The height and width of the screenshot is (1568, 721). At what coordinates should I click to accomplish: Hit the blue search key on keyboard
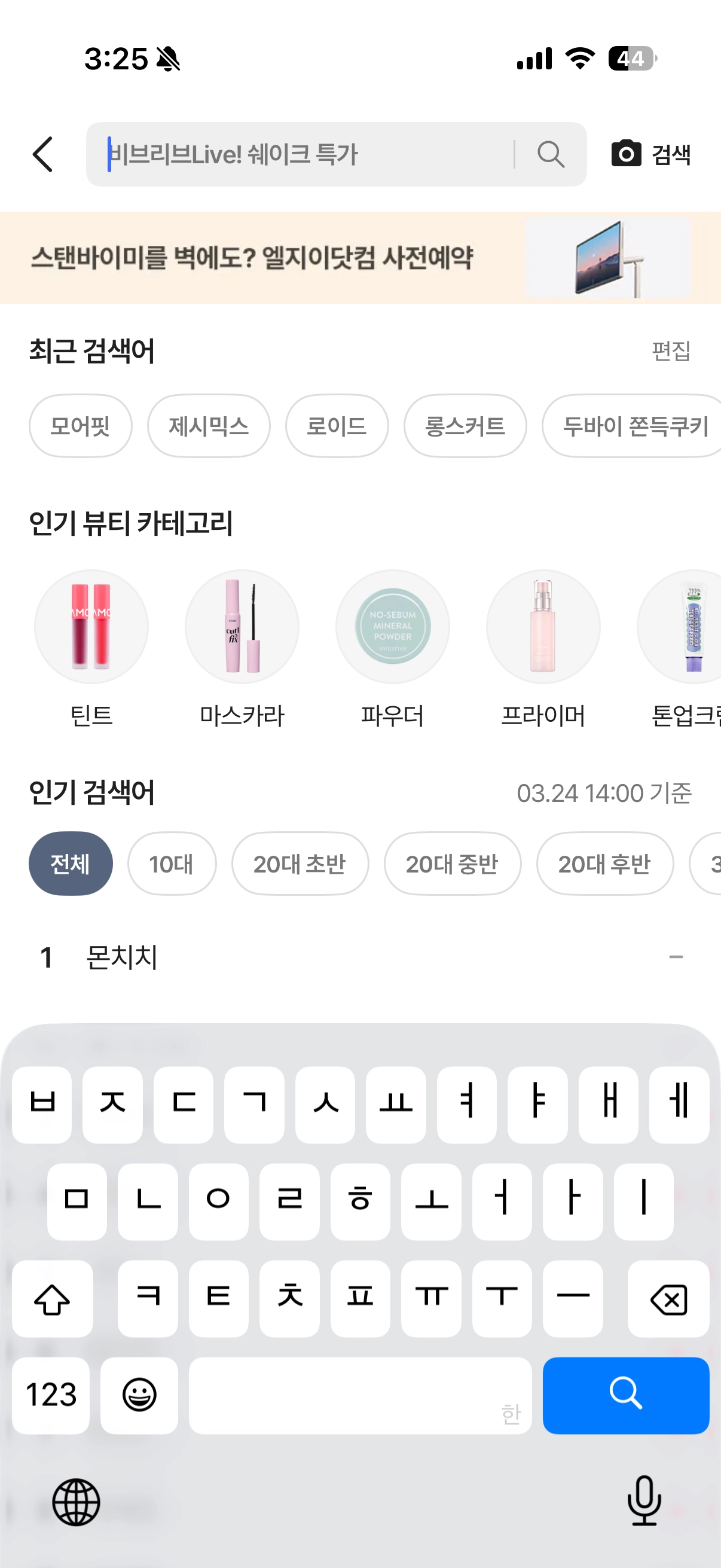click(625, 1395)
